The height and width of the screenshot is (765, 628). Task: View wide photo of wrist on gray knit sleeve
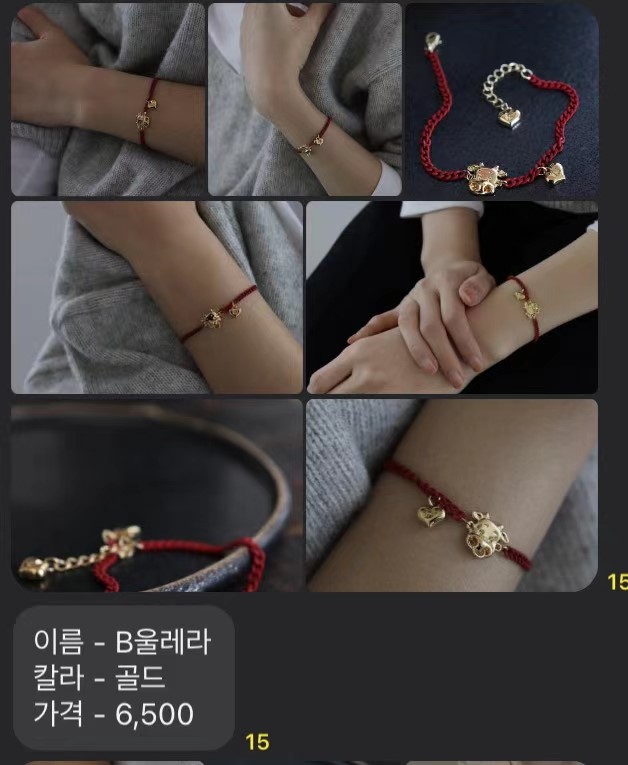pos(156,297)
